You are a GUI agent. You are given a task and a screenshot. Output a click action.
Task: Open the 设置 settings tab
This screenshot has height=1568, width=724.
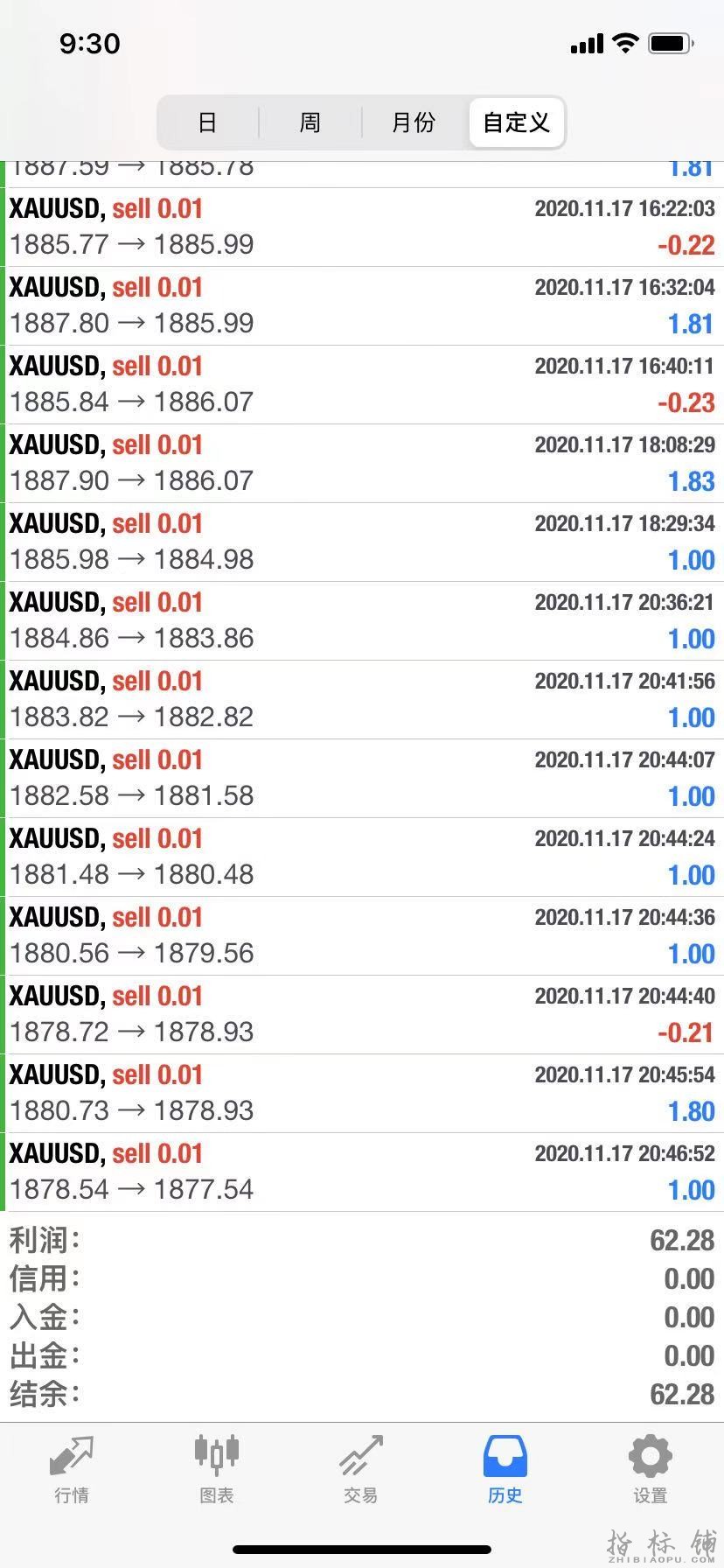point(650,1470)
